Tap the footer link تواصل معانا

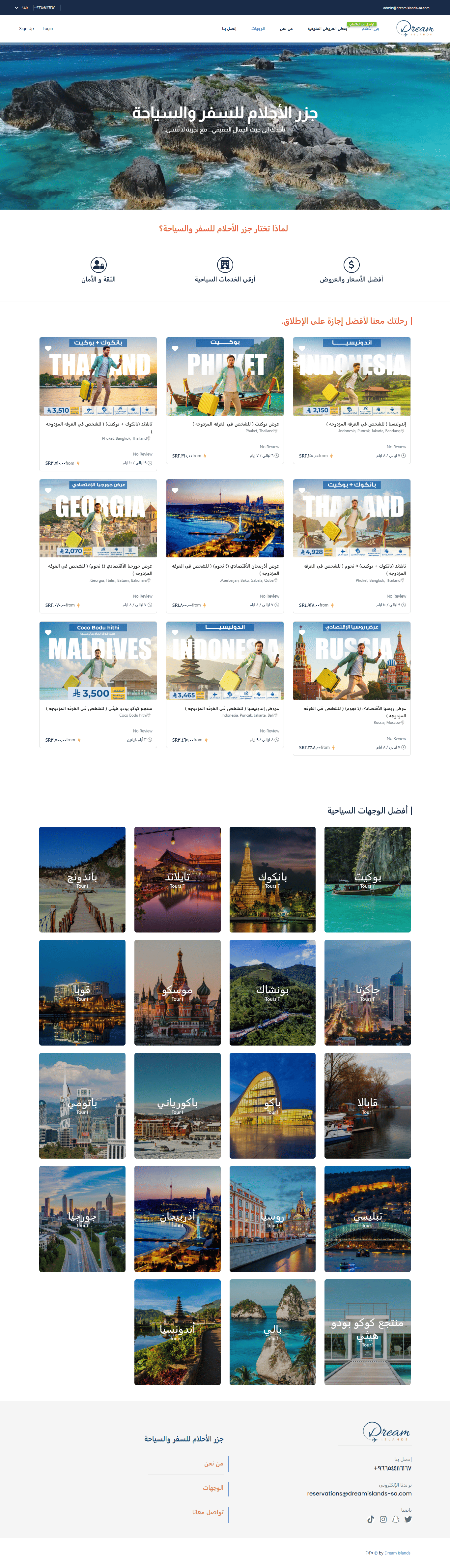click(x=208, y=1512)
